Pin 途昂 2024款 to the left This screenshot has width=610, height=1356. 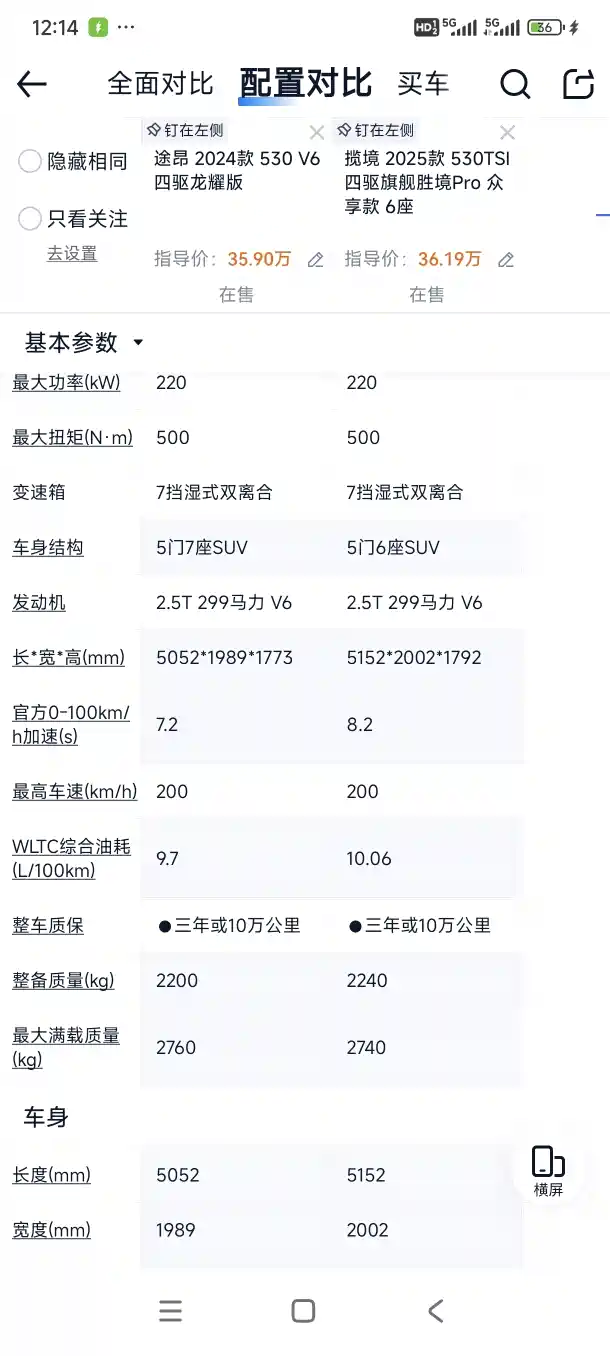click(x=186, y=131)
